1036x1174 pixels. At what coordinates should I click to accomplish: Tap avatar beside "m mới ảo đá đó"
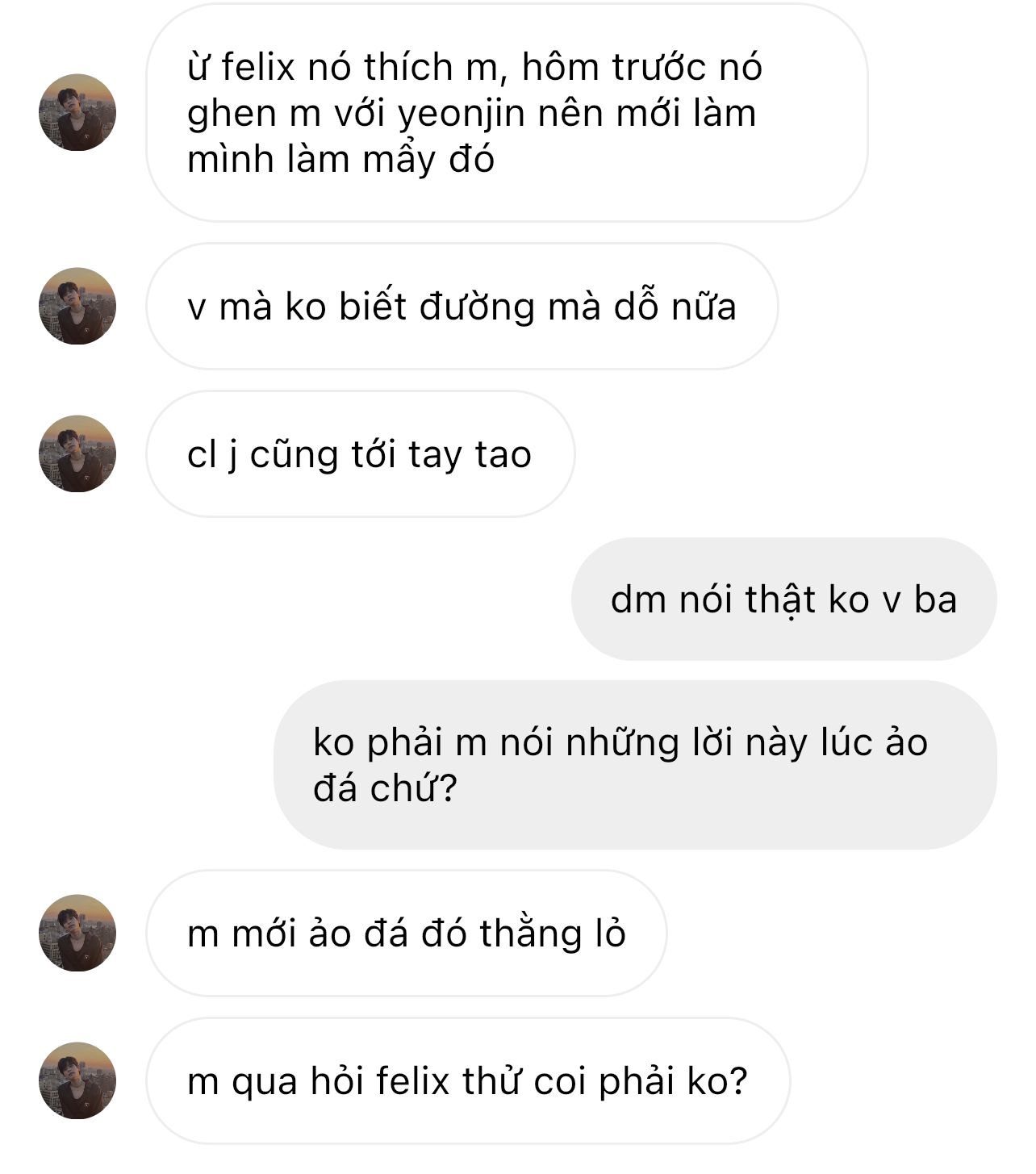77,933
